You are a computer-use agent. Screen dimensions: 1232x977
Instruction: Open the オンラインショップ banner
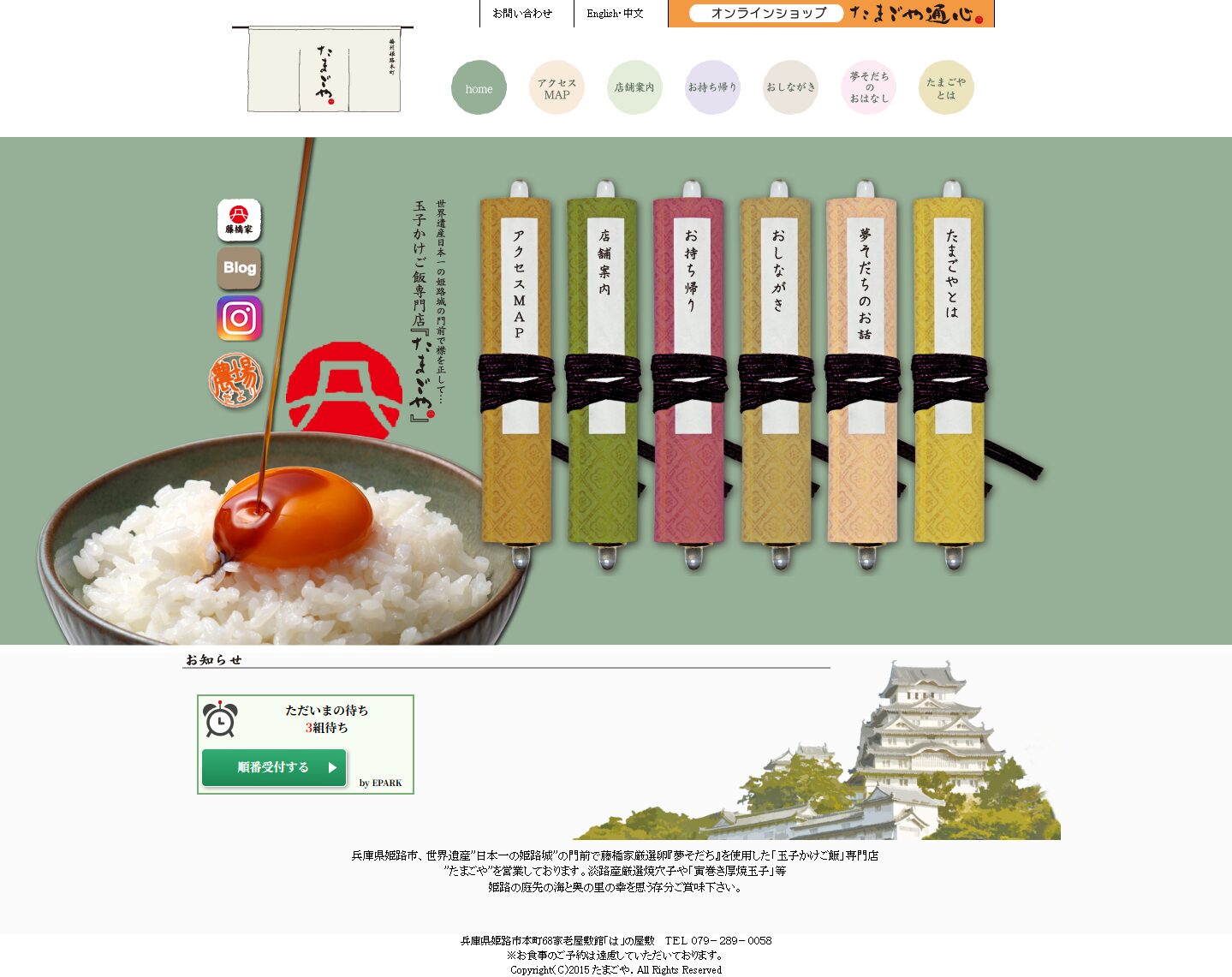click(x=830, y=14)
